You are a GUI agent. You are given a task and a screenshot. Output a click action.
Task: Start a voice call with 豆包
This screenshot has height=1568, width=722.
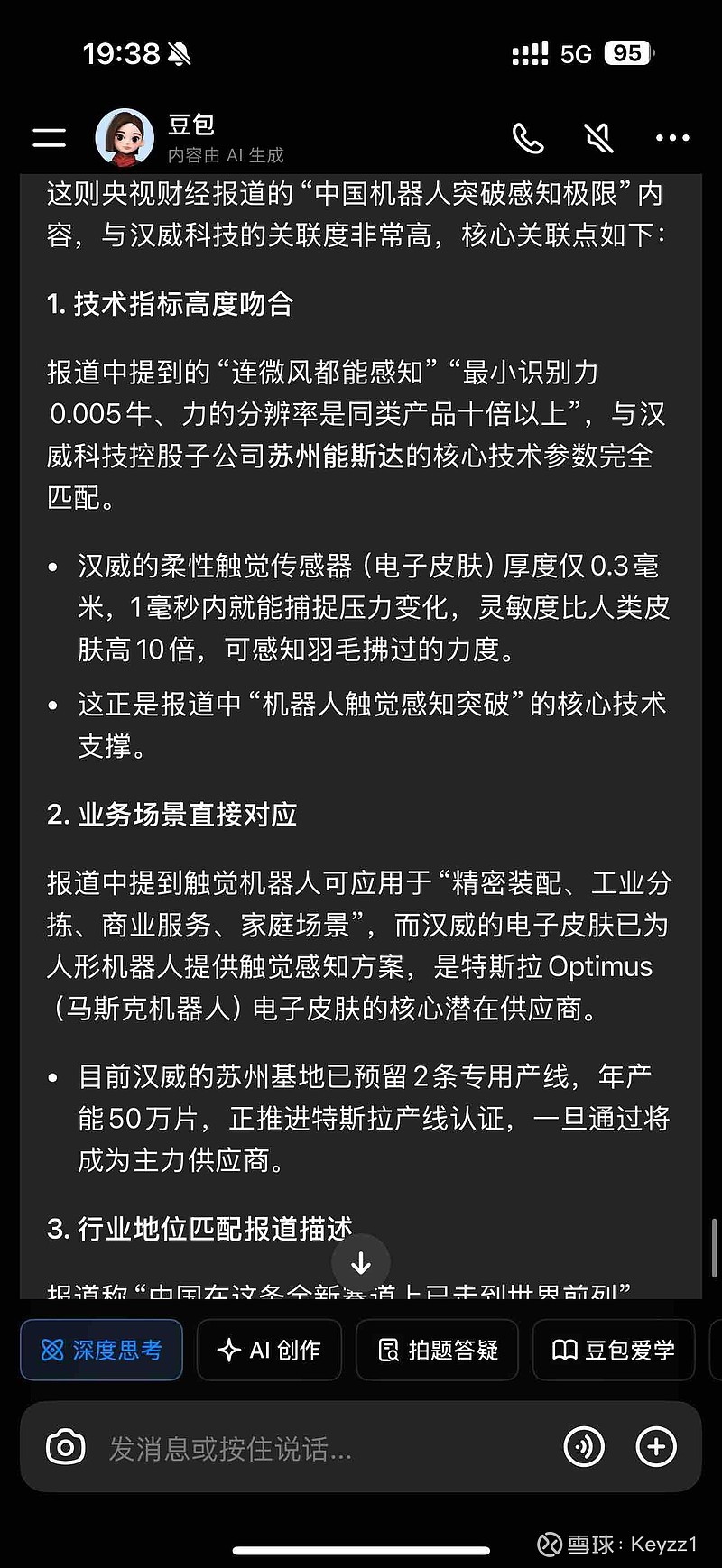pos(528,137)
